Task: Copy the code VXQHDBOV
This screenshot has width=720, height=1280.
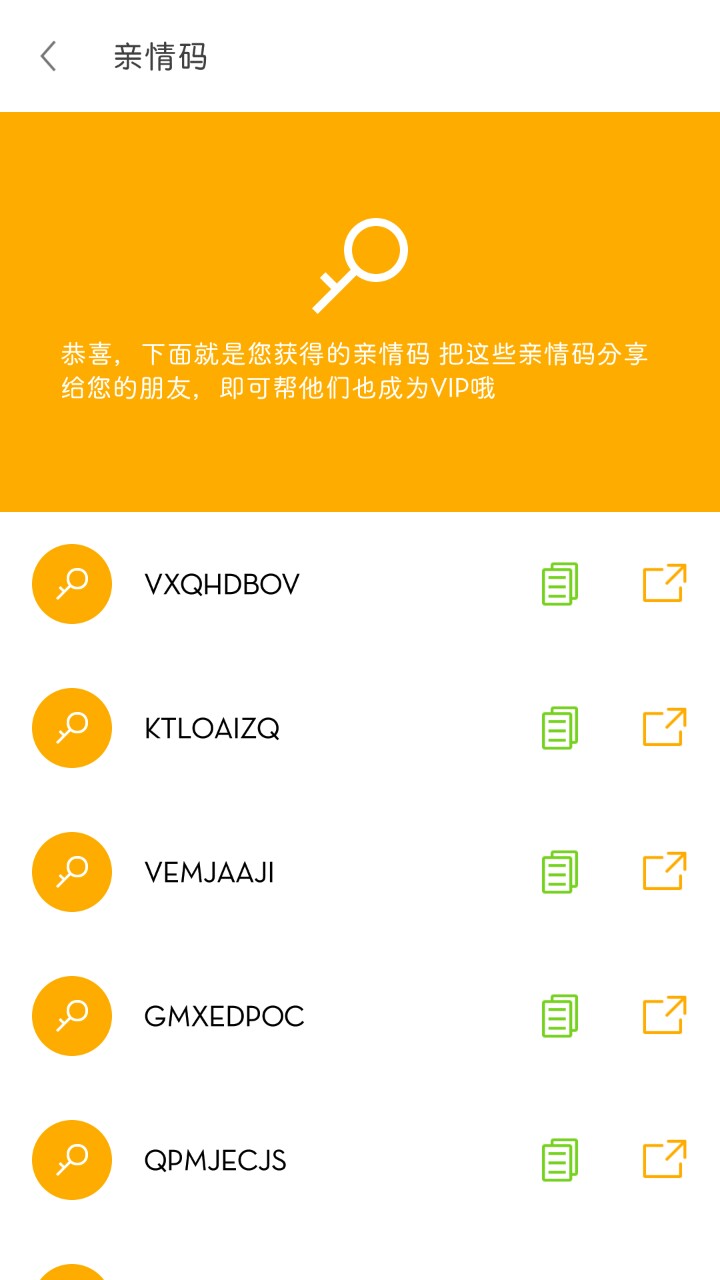Action: (560, 584)
